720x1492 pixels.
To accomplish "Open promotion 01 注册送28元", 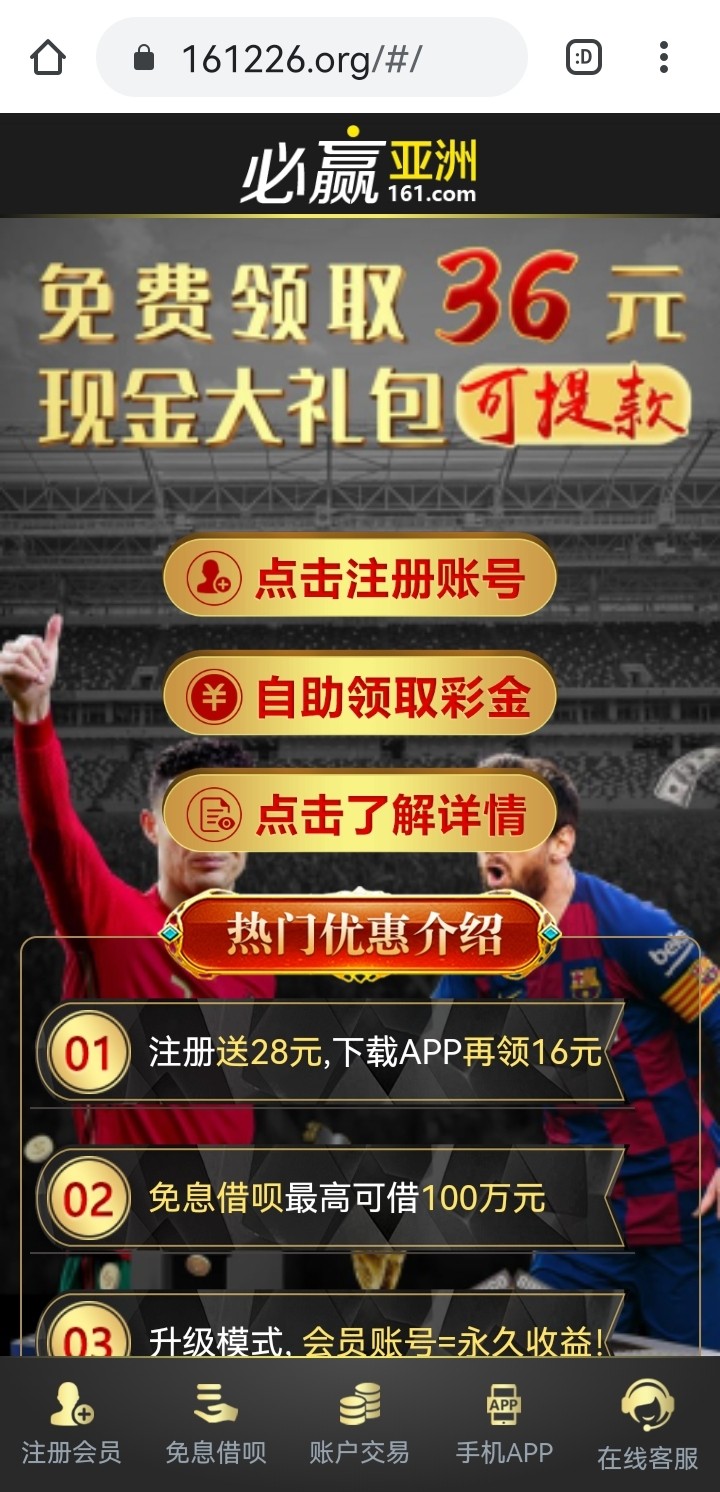I will [330, 1052].
